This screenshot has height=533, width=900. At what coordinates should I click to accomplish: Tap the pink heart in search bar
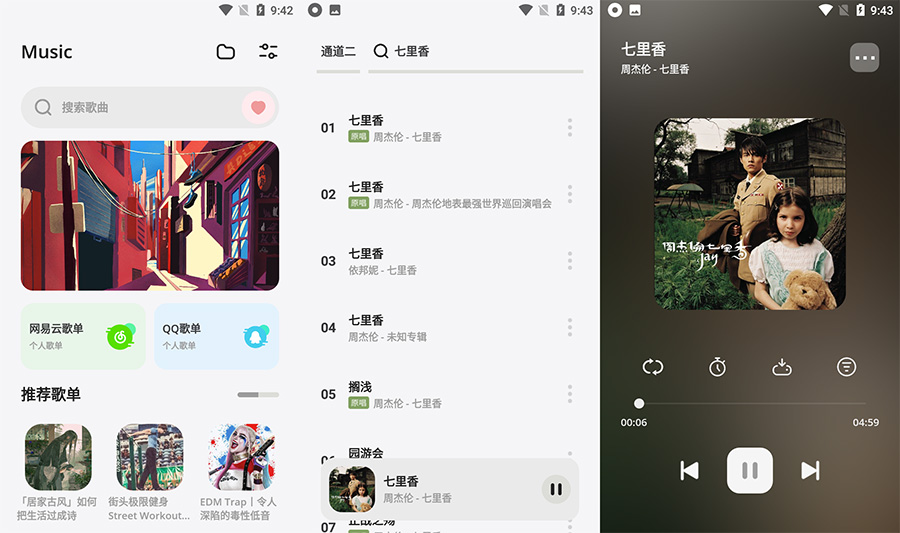coord(258,107)
